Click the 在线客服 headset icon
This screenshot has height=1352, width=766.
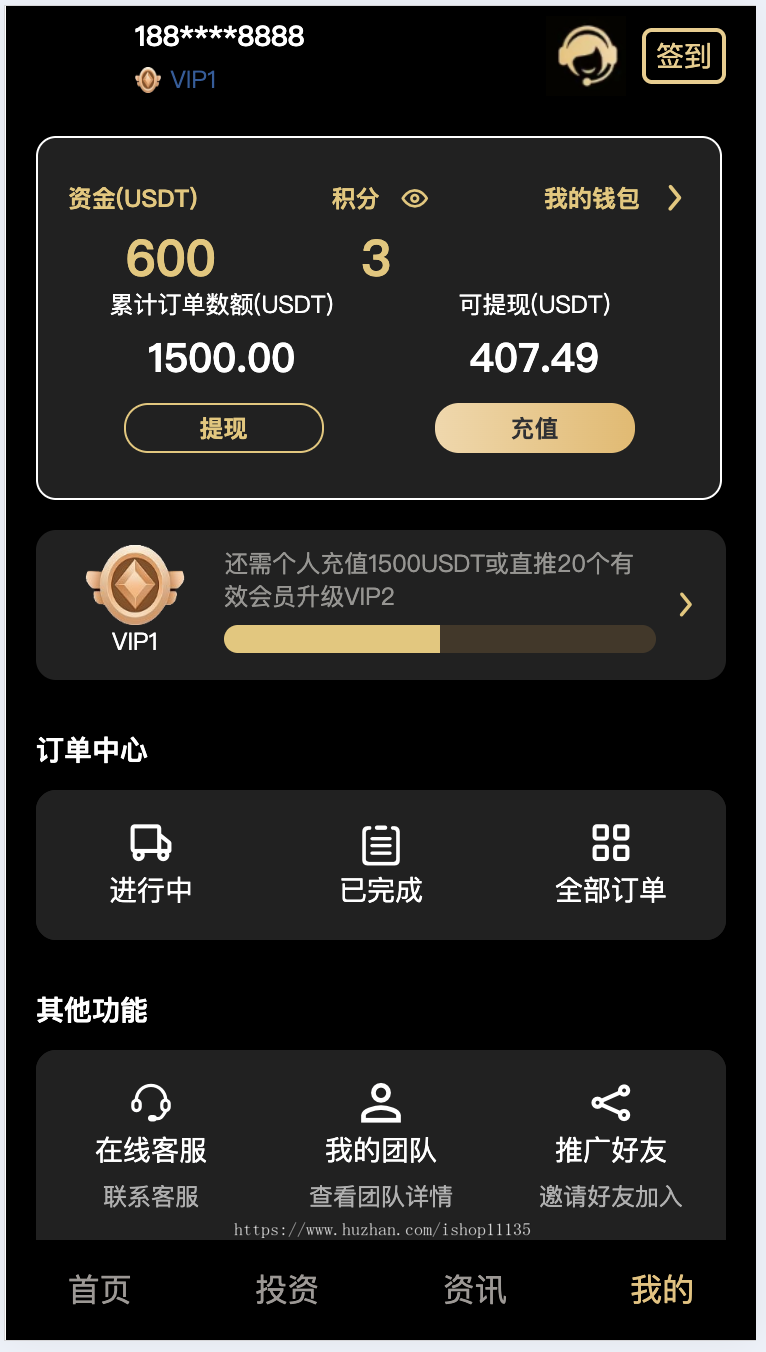(x=150, y=1103)
